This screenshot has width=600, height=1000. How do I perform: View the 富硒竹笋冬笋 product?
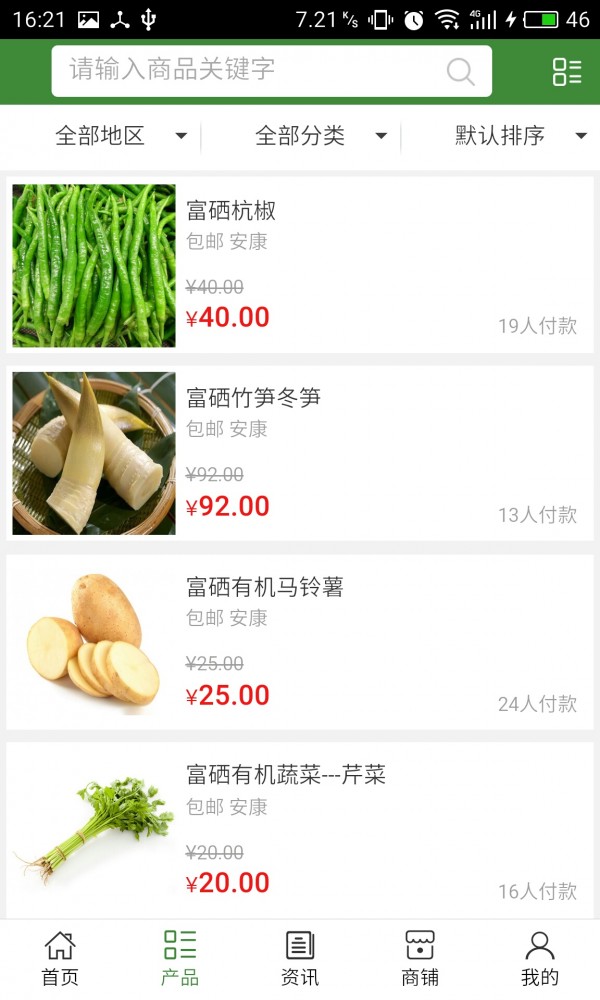click(300, 453)
